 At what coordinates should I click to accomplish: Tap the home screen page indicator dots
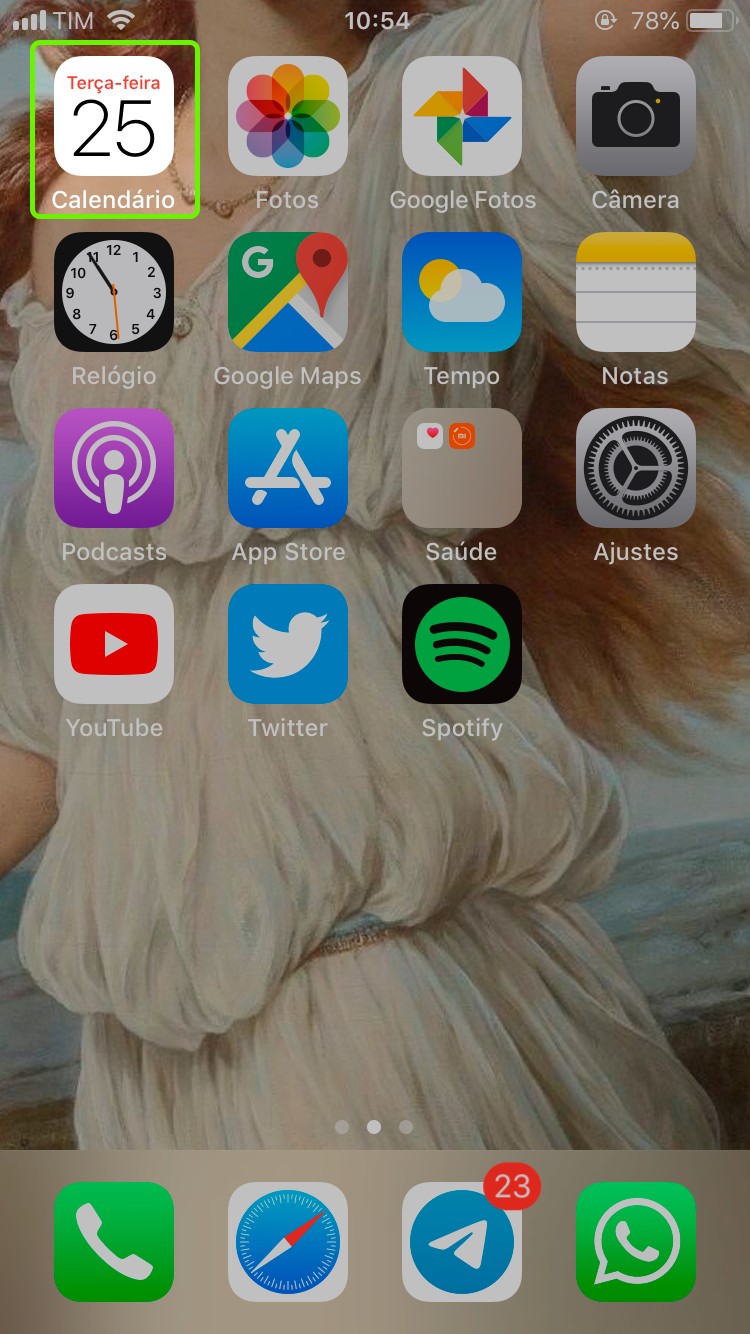(x=374, y=1127)
